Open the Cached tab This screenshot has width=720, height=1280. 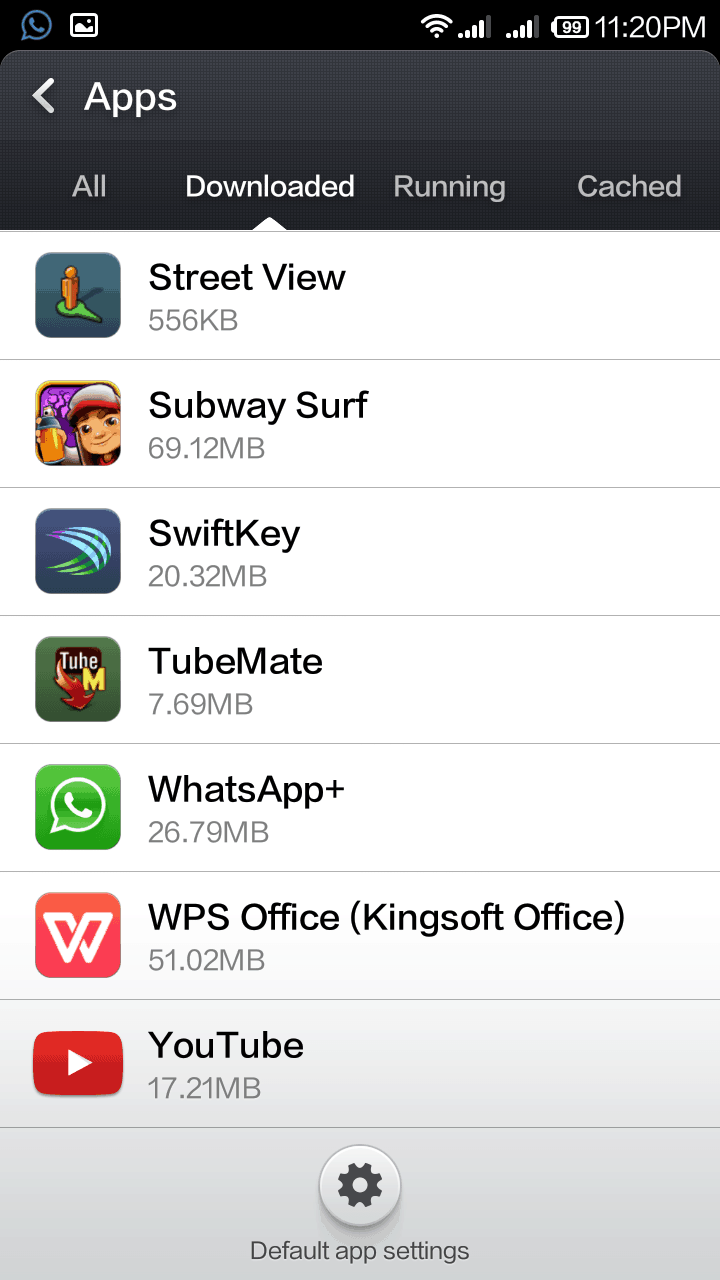pos(629,186)
